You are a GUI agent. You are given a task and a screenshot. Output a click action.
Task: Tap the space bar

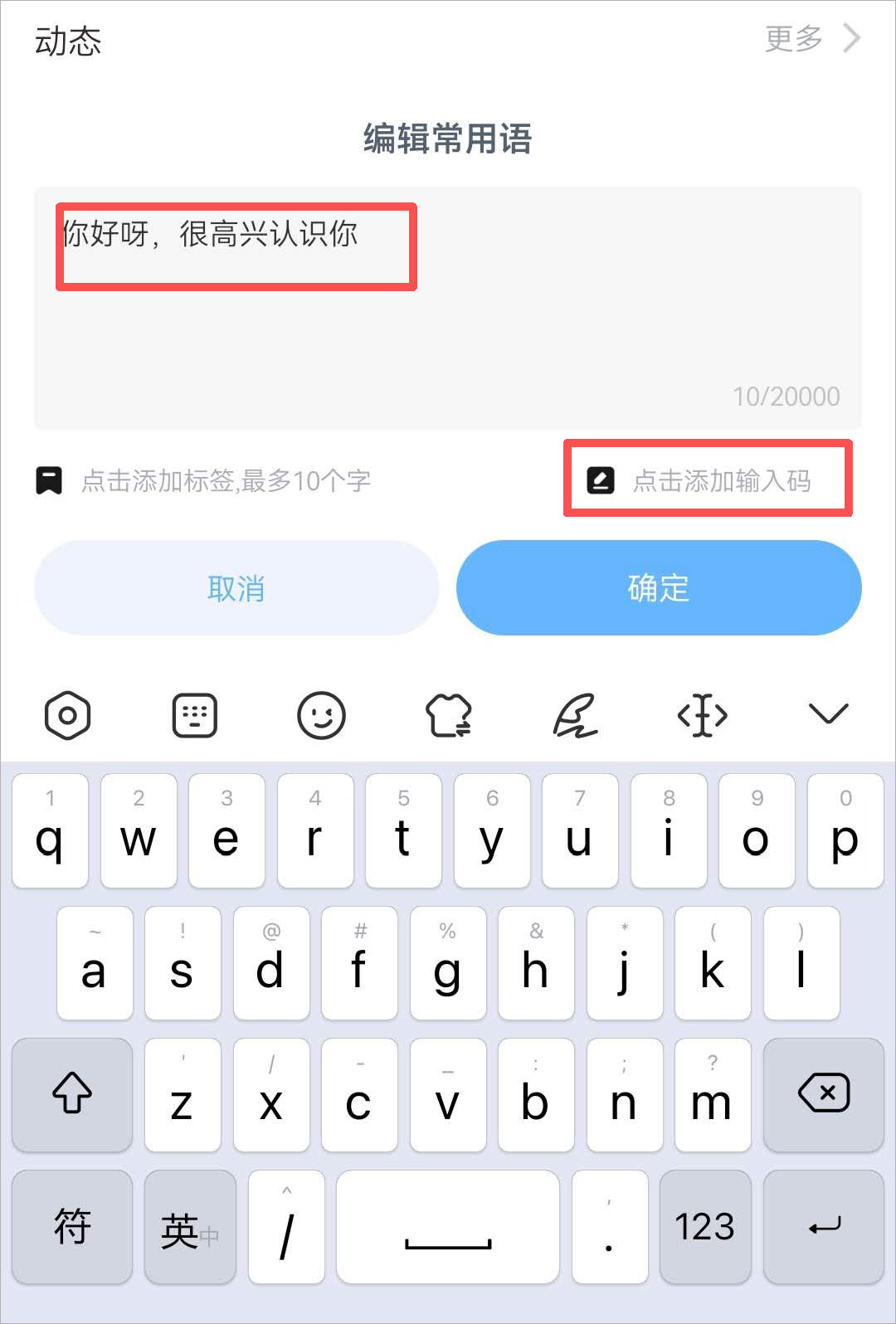(448, 1226)
